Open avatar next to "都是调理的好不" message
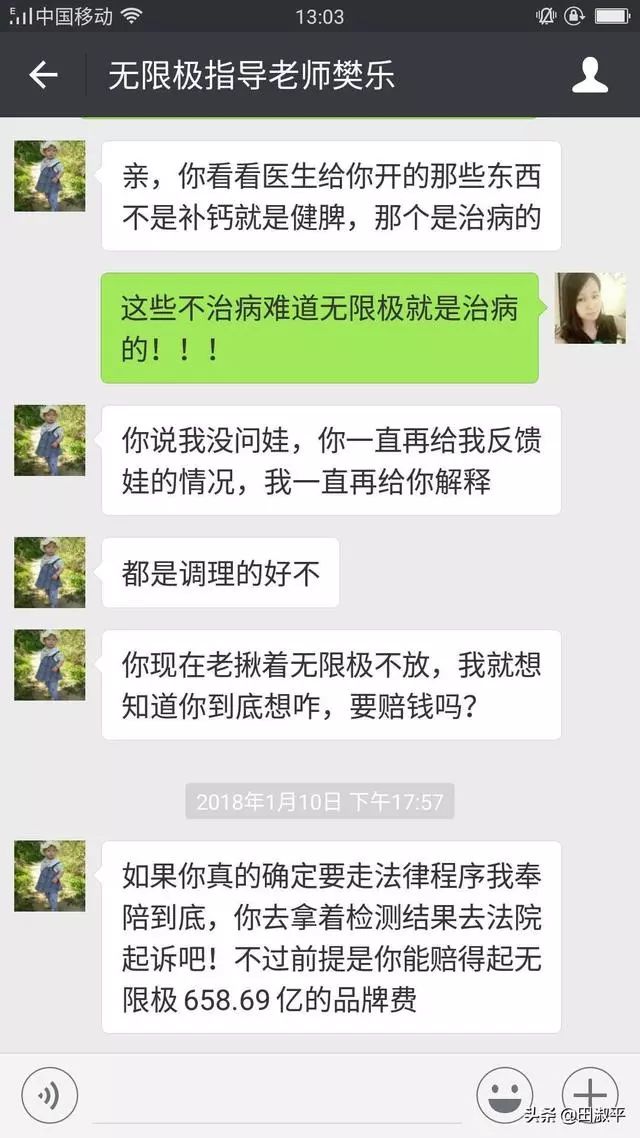Image resolution: width=640 pixels, height=1138 pixels. pyautogui.click(x=50, y=573)
